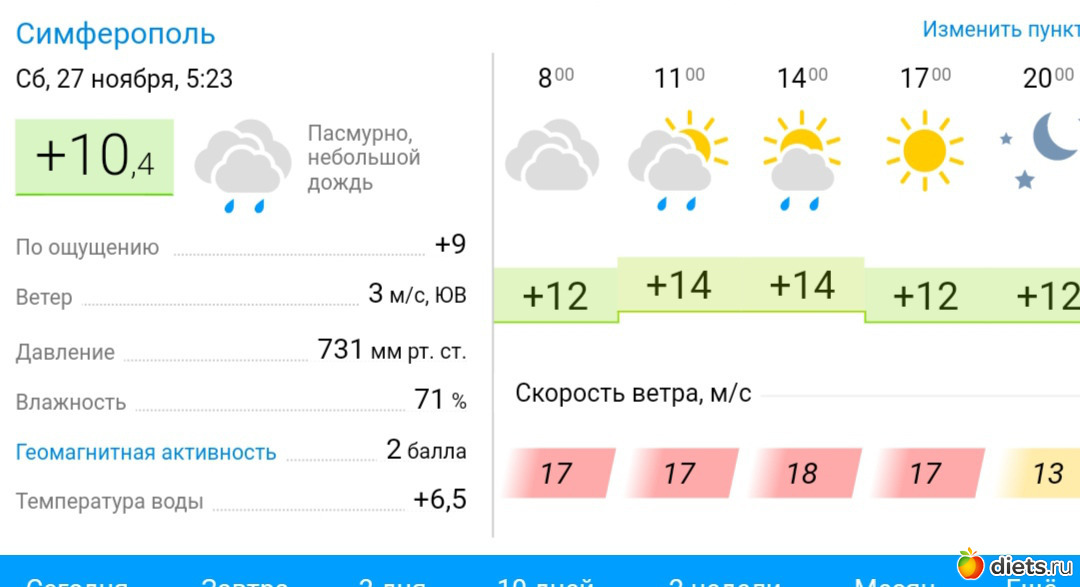The width and height of the screenshot is (1080, 587).
Task: Select the 10 дней forecast tab
Action: 546,581
